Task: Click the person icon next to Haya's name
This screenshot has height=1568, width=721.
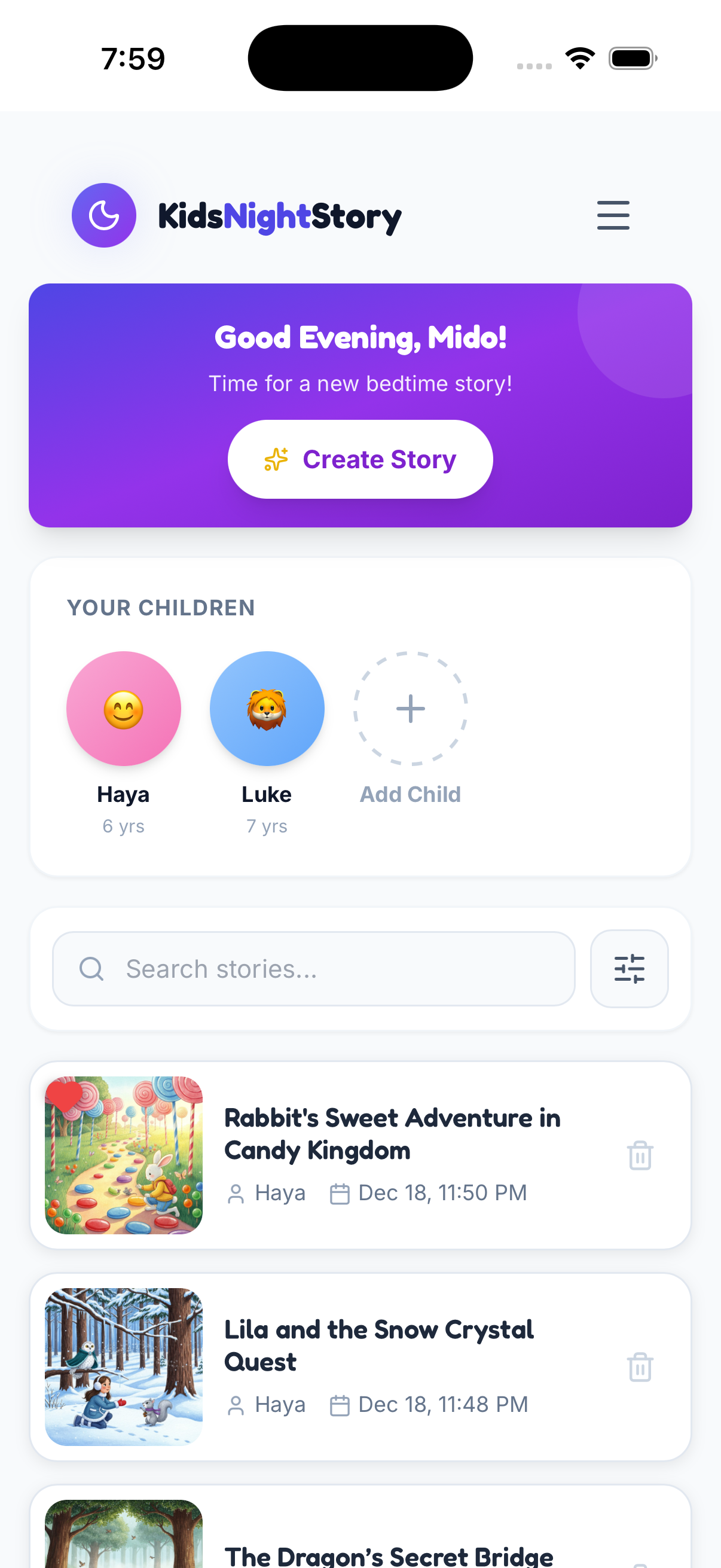Action: (237, 1192)
